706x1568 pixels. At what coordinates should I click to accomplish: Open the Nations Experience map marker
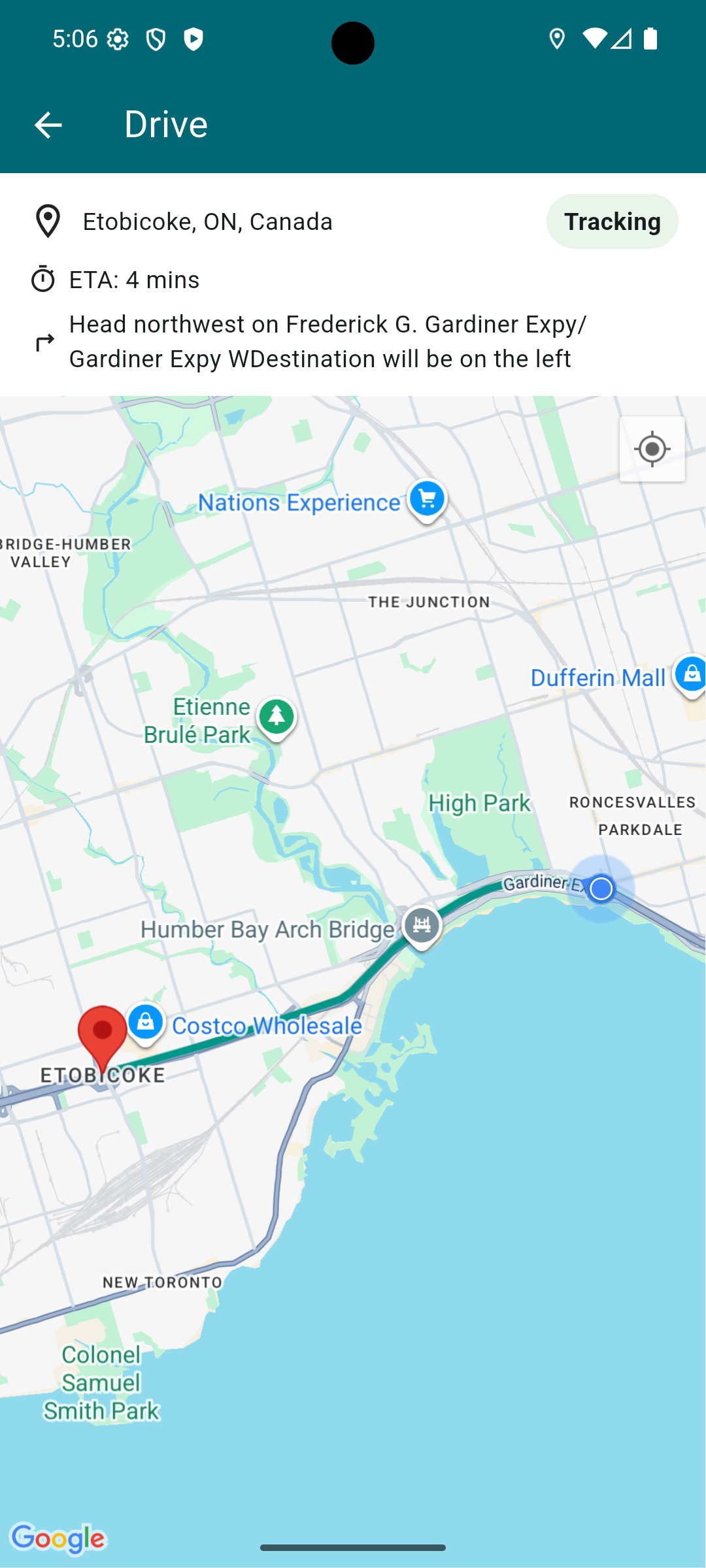(x=427, y=500)
